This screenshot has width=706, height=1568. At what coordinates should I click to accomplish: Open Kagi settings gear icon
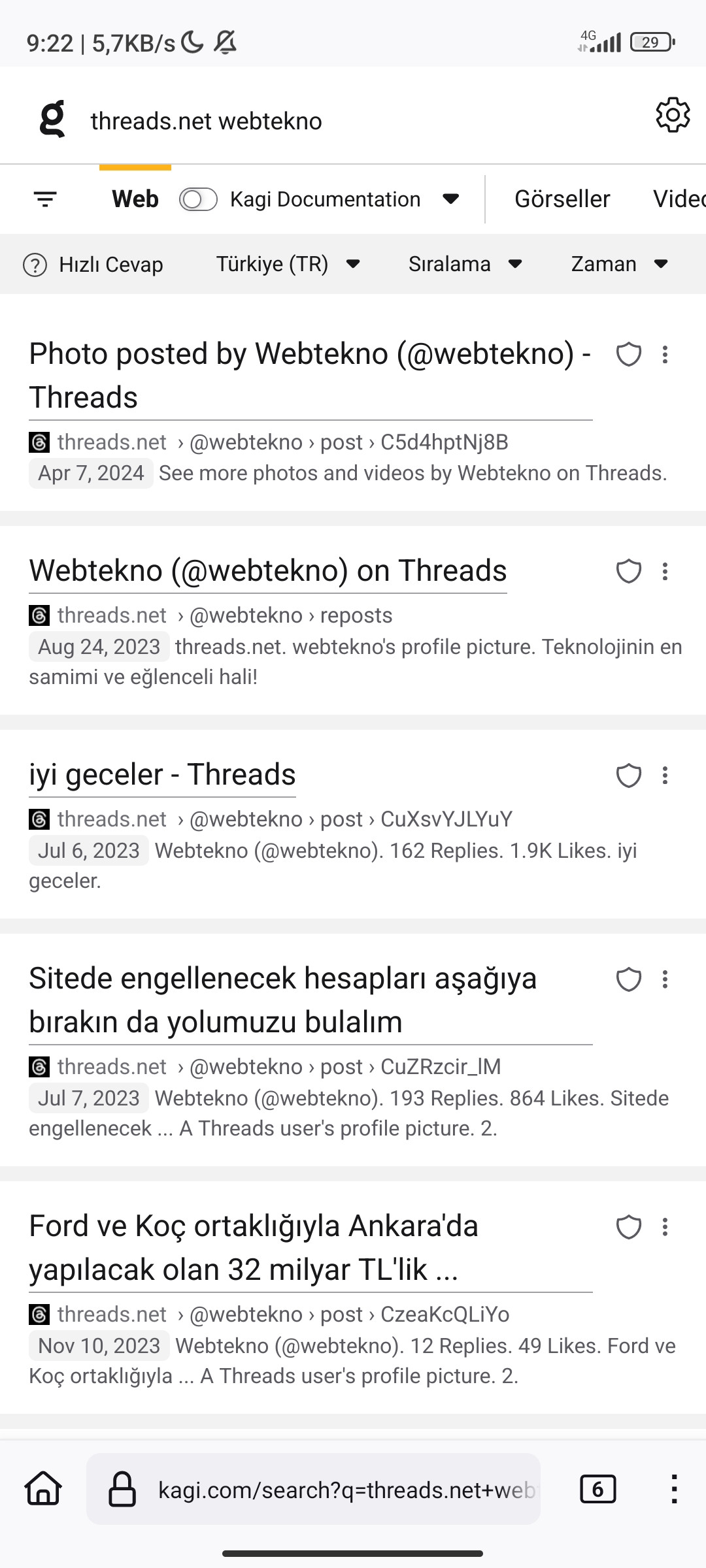[x=673, y=116]
